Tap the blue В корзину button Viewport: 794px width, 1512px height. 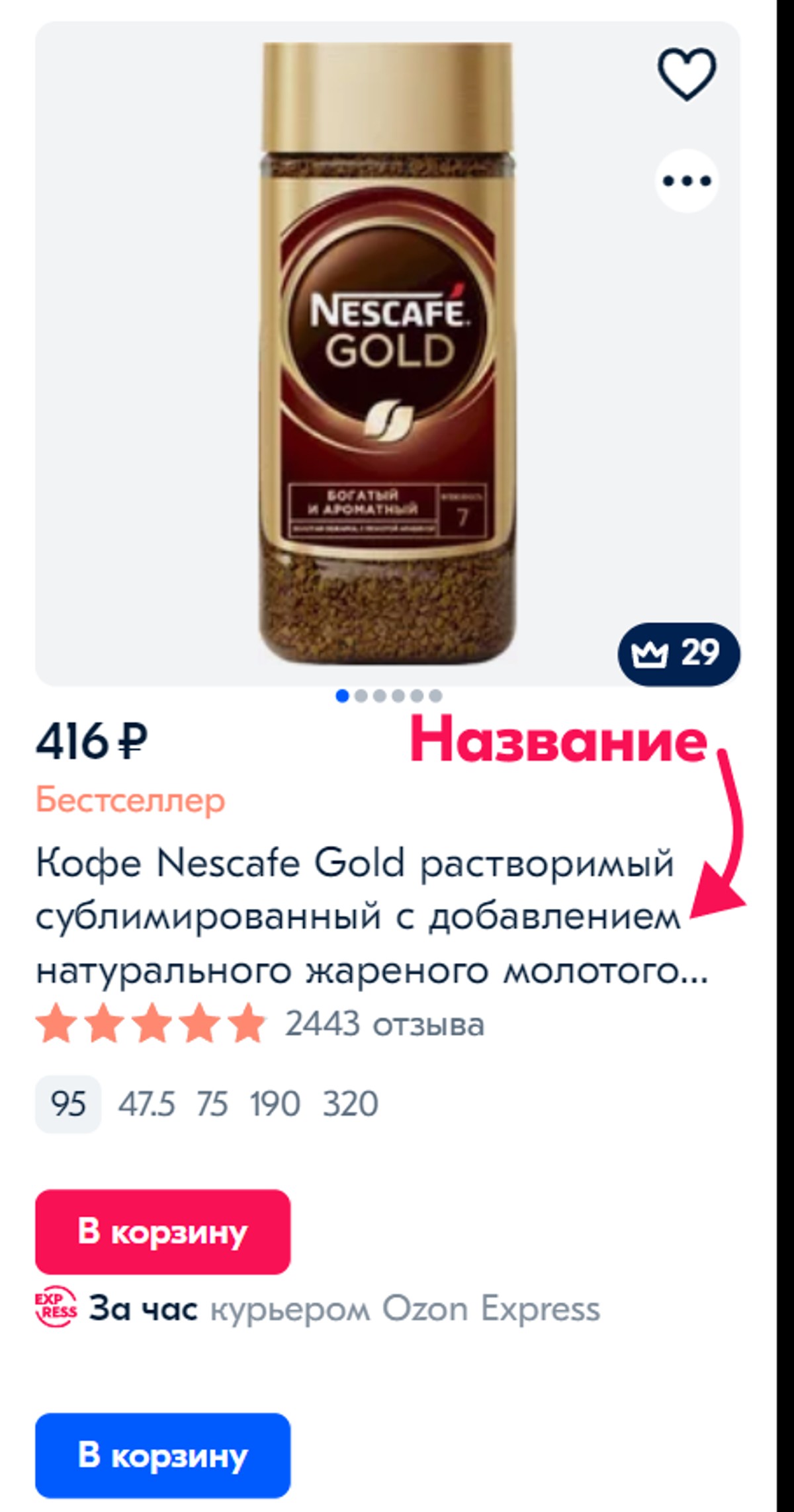point(163,1455)
